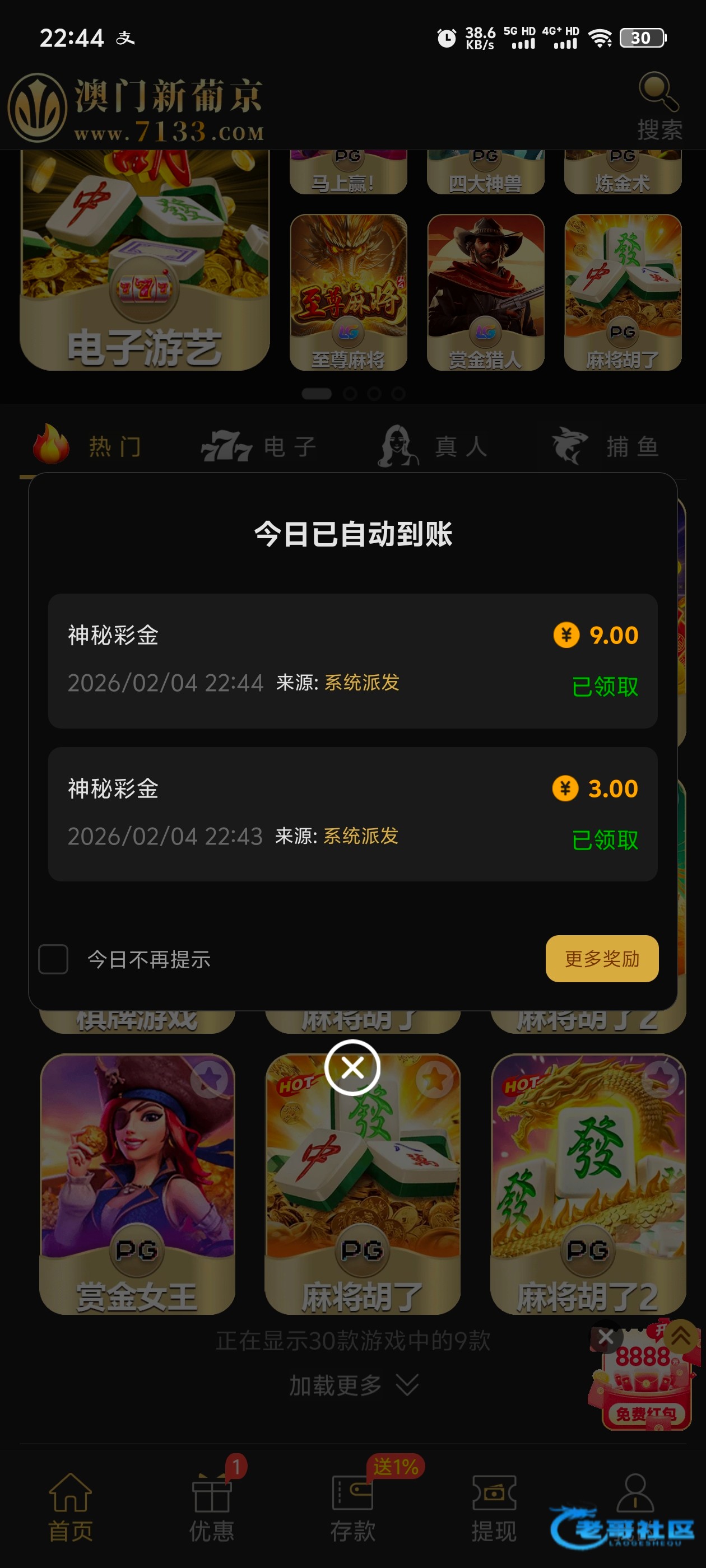Switch to the 捕鱼 category tab
Image resolution: width=706 pixels, height=1568 pixels.
click(x=606, y=446)
